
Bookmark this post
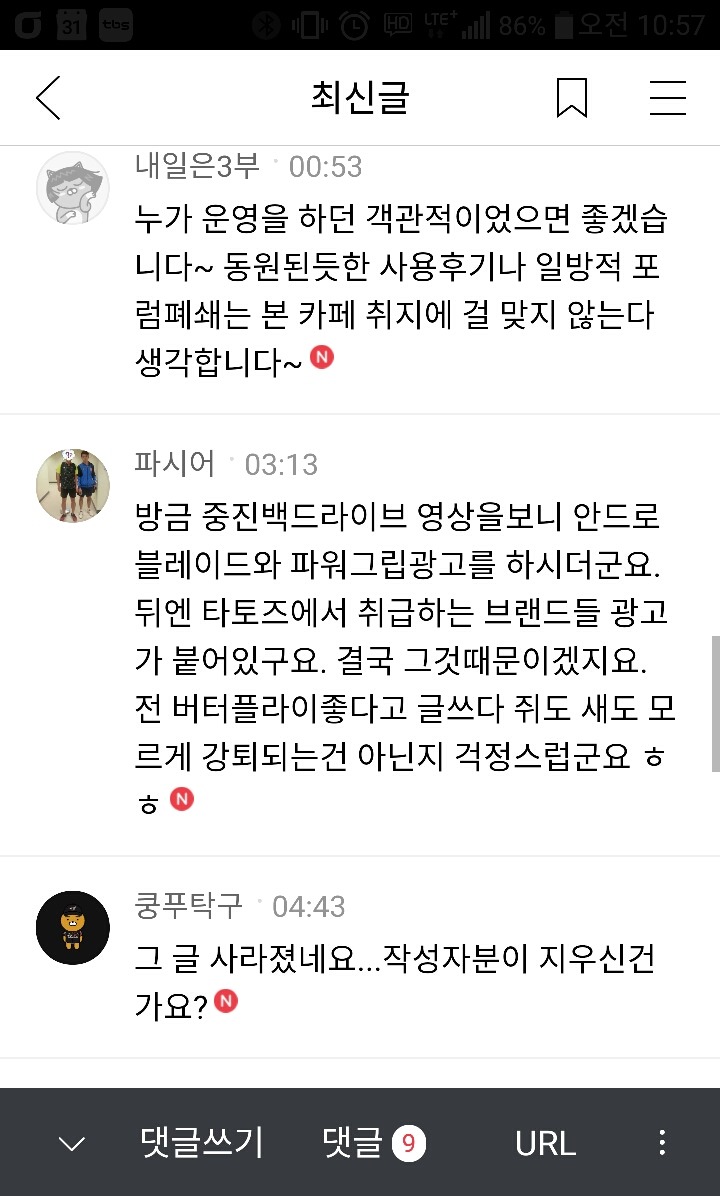pyautogui.click(x=571, y=98)
